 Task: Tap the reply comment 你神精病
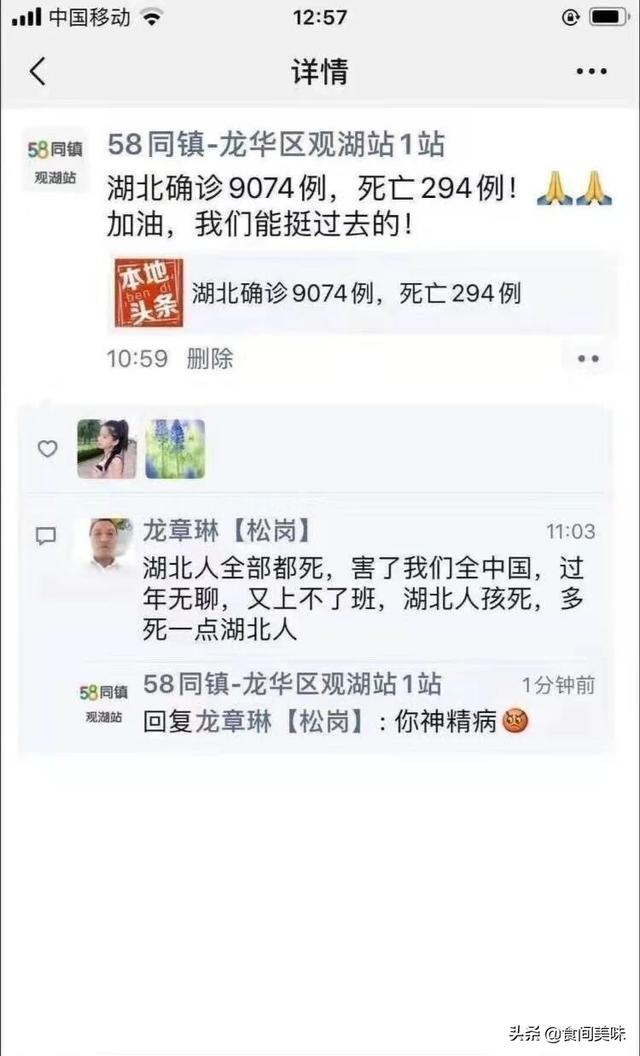click(x=336, y=721)
